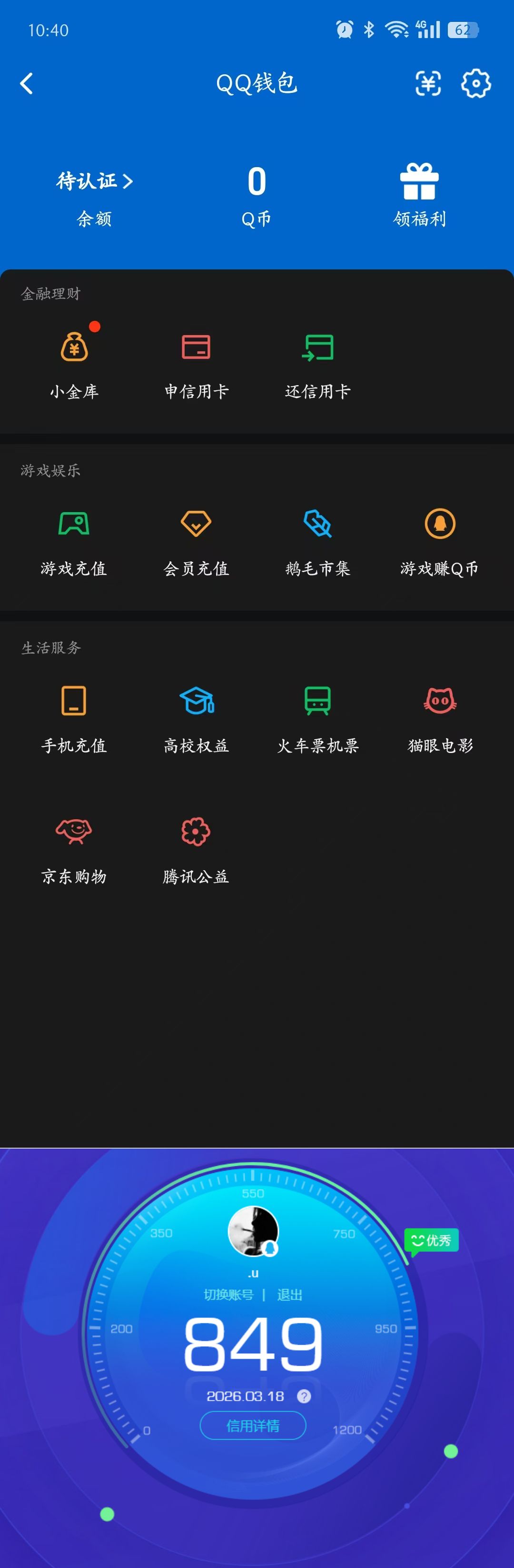Open wallet settings gear
514x1568 pixels.
475,83
